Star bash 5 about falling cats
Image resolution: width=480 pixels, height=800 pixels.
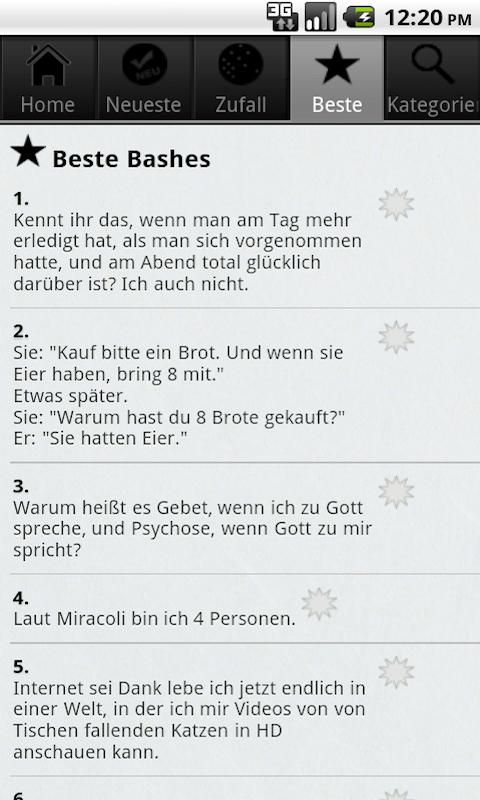point(396,672)
